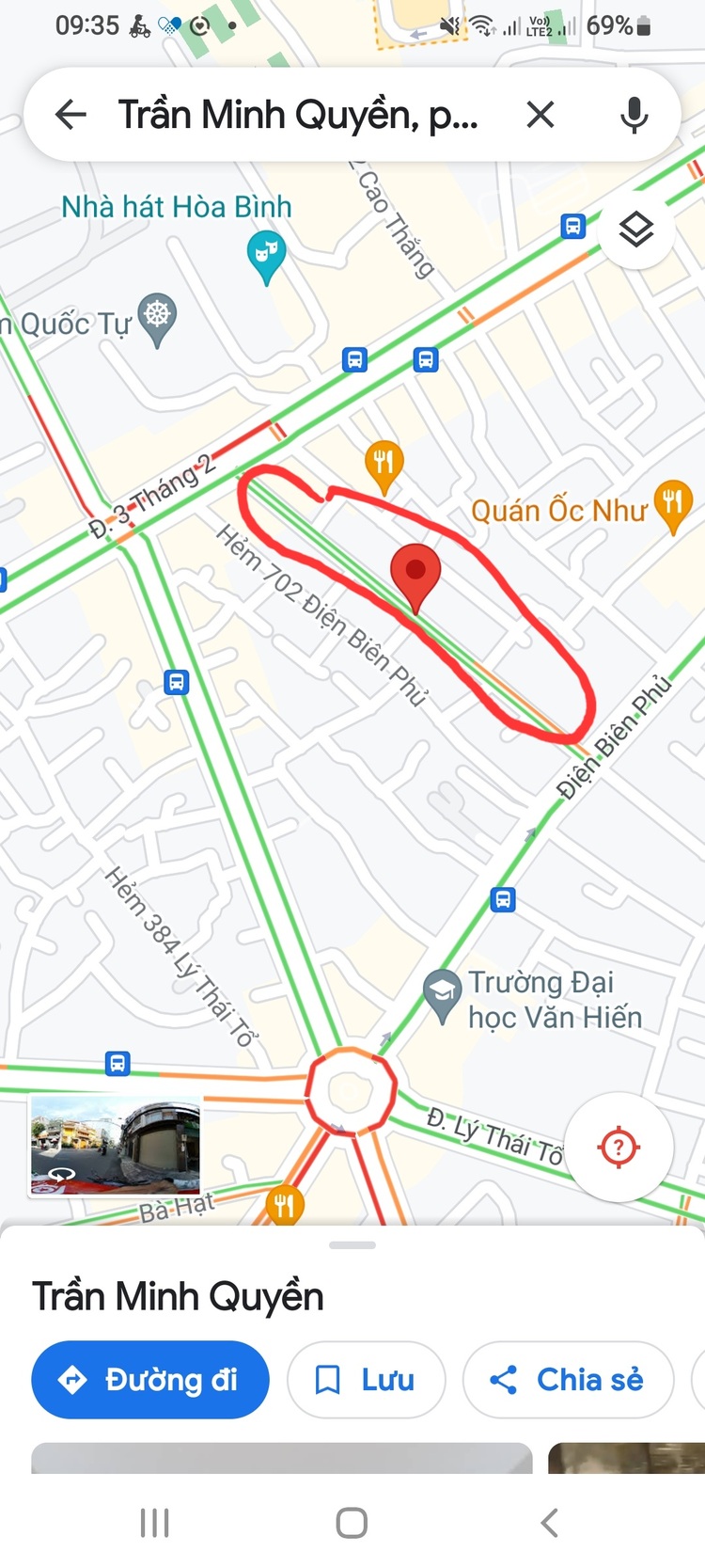The image size is (705, 1568).
Task: Open system recent apps
Action: click(x=154, y=1522)
